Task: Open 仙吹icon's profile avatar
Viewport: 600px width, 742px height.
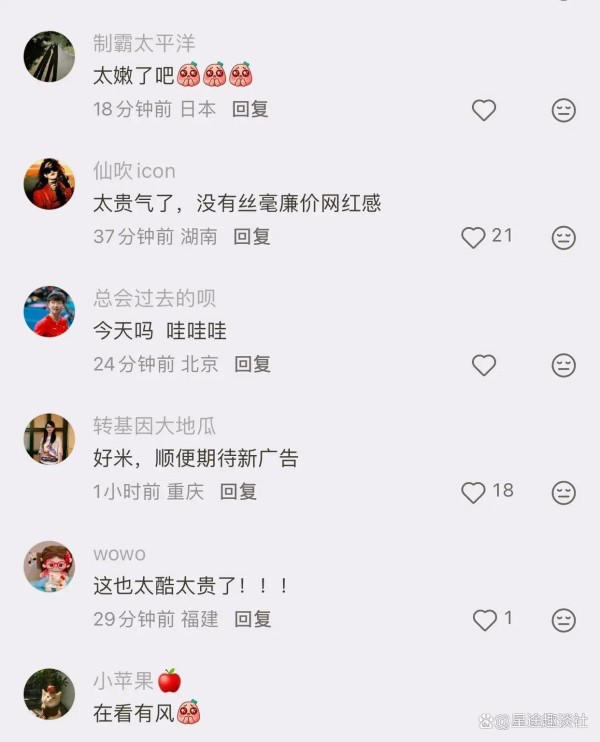Action: pyautogui.click(x=49, y=184)
